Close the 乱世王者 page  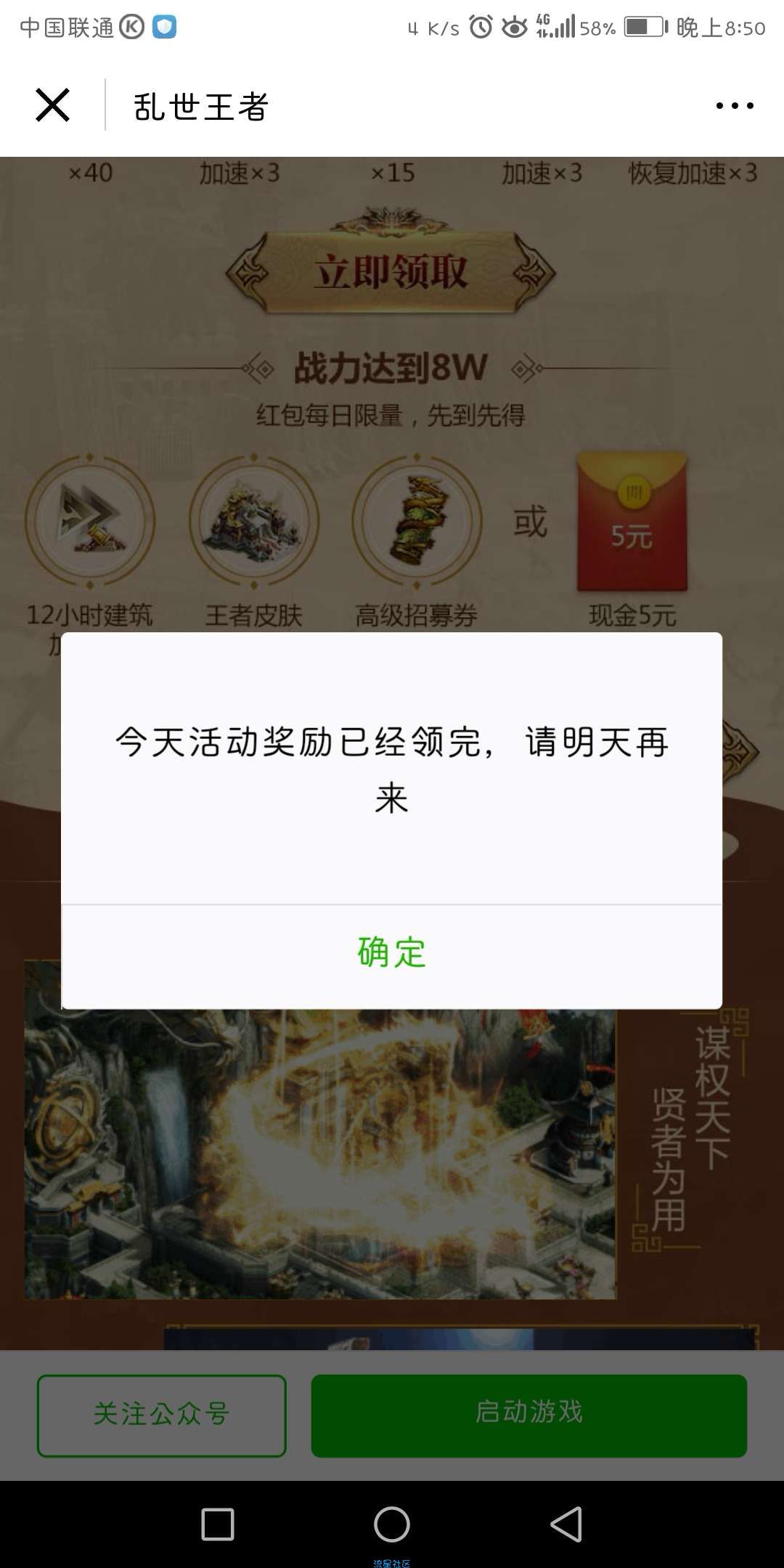pos(53,106)
